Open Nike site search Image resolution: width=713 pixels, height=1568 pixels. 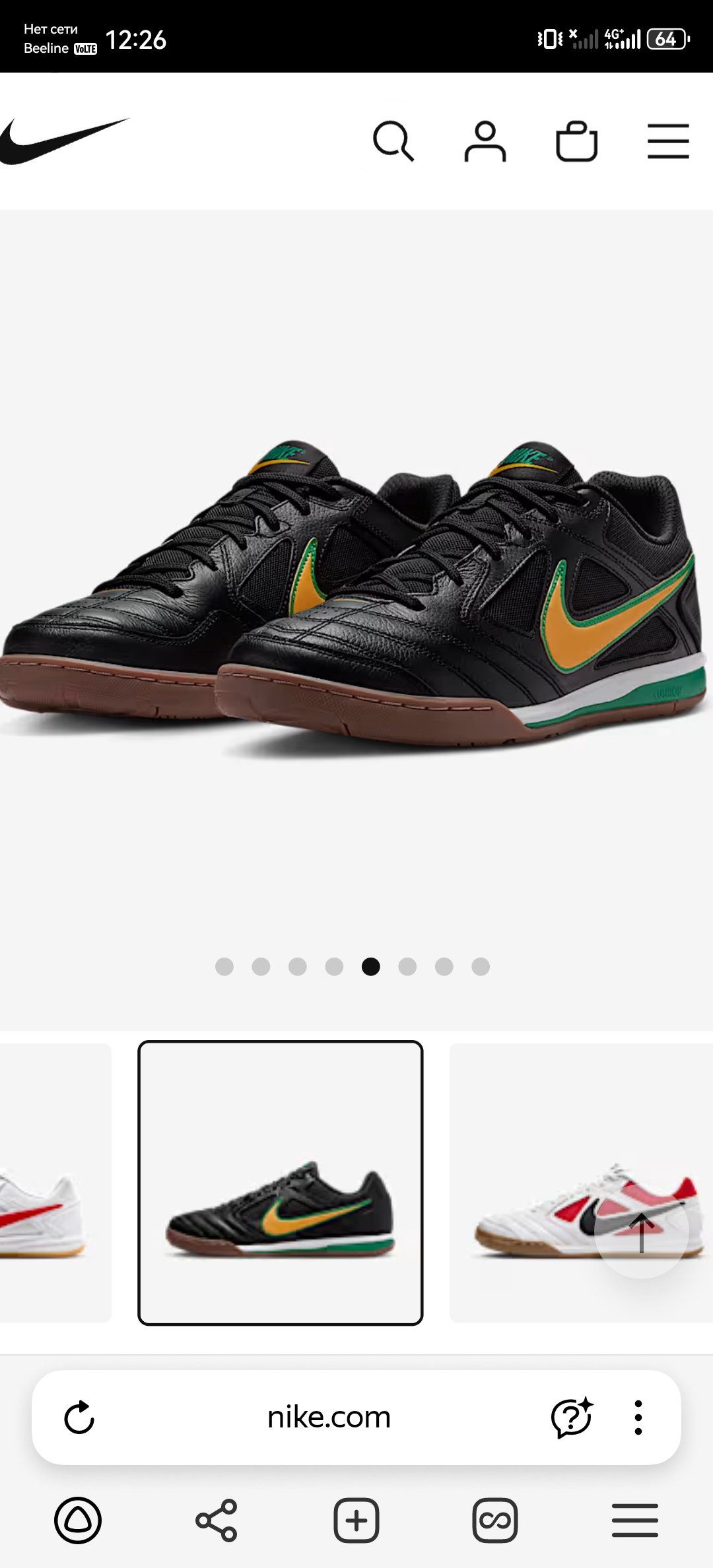pyautogui.click(x=393, y=141)
